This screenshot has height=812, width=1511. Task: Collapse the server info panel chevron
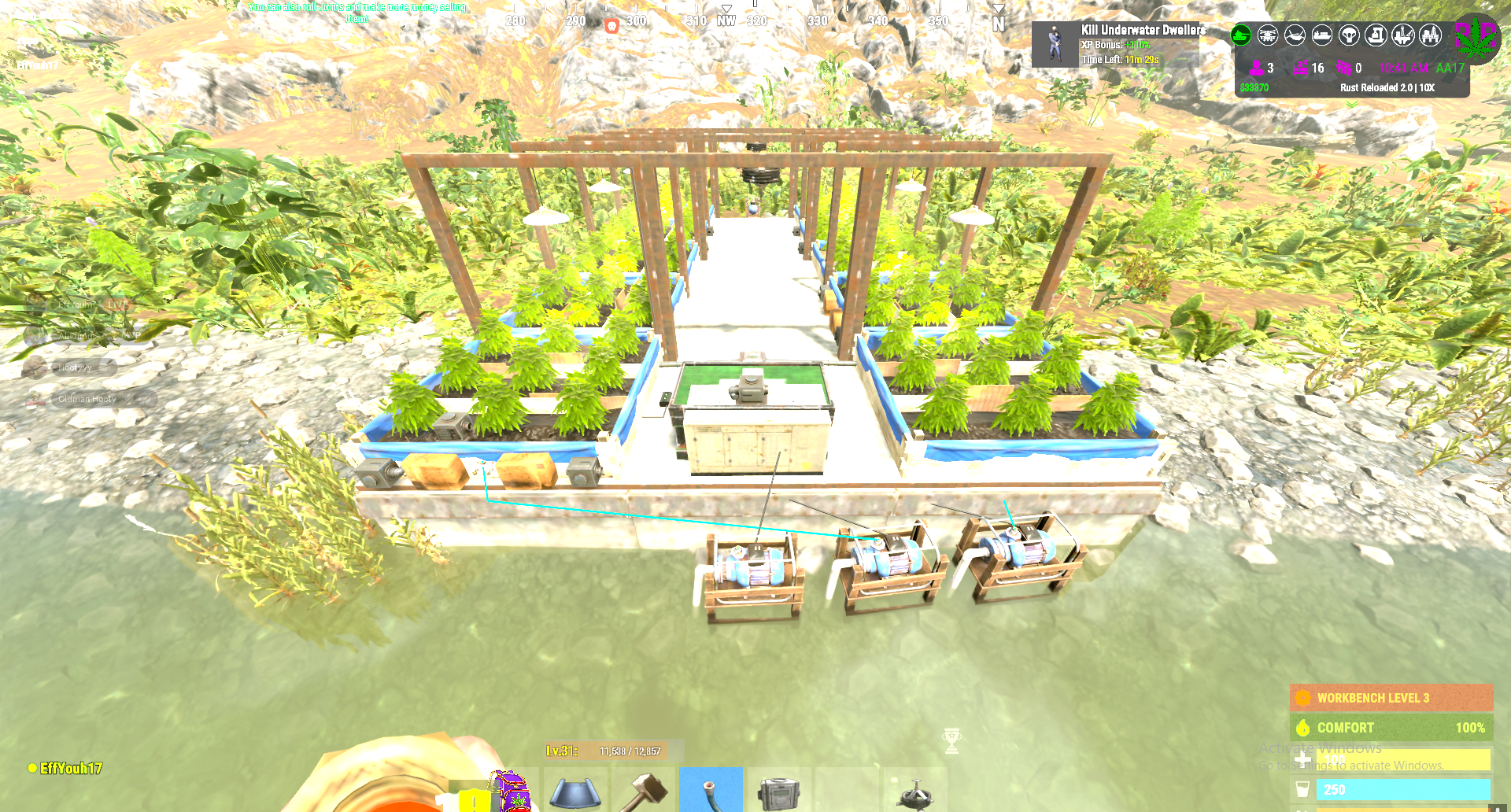pos(1351,104)
